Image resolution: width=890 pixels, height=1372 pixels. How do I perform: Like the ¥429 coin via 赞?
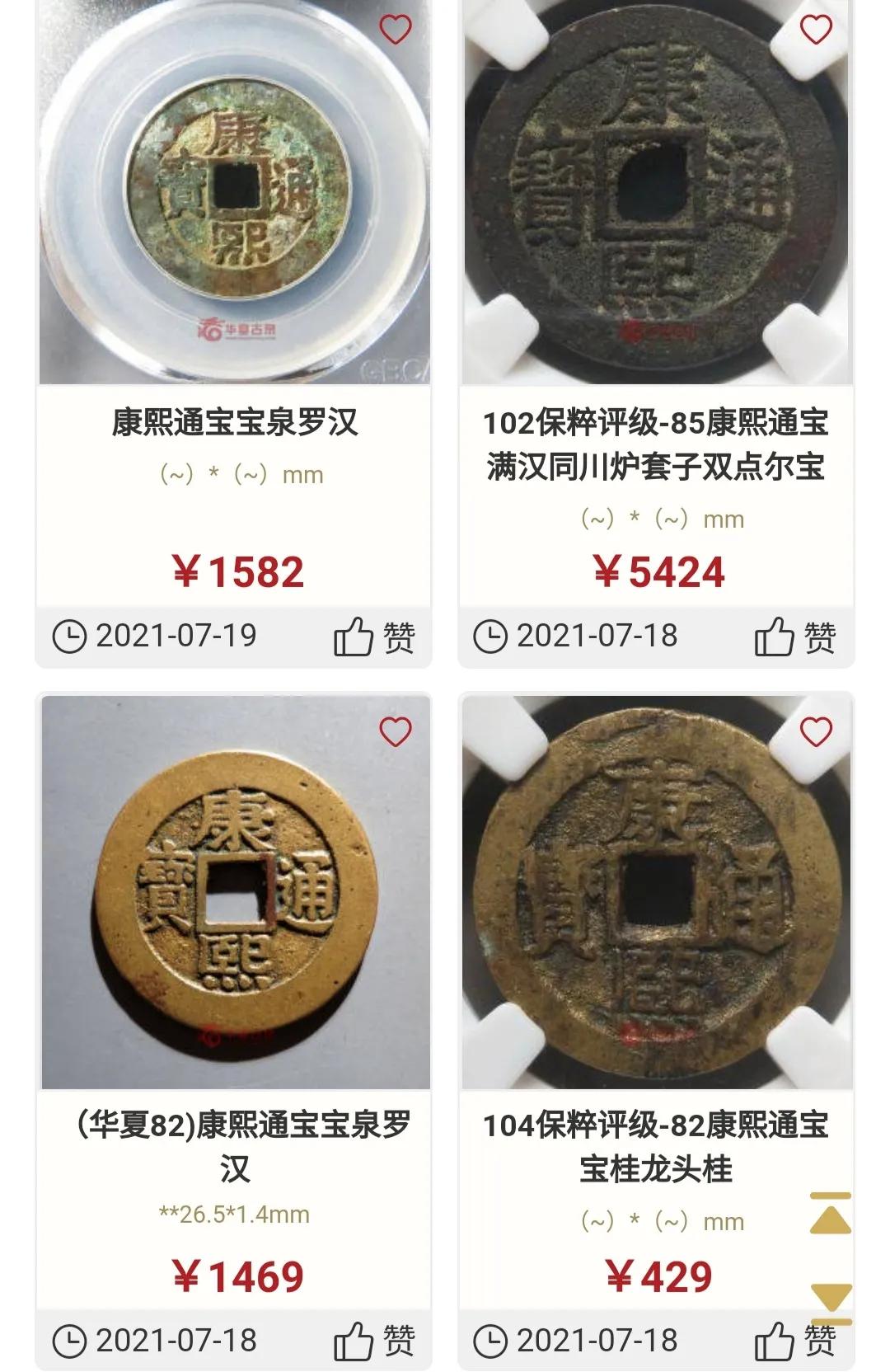coord(795,1340)
